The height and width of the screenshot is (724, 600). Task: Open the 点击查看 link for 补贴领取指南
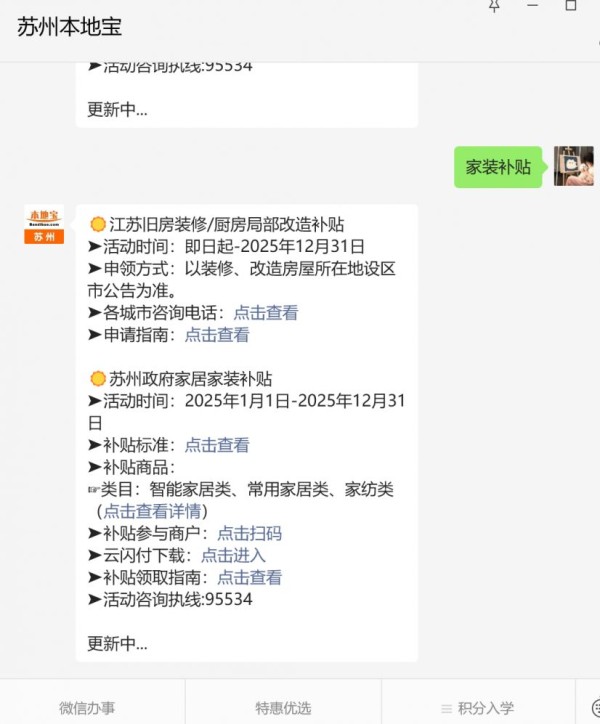tap(249, 577)
